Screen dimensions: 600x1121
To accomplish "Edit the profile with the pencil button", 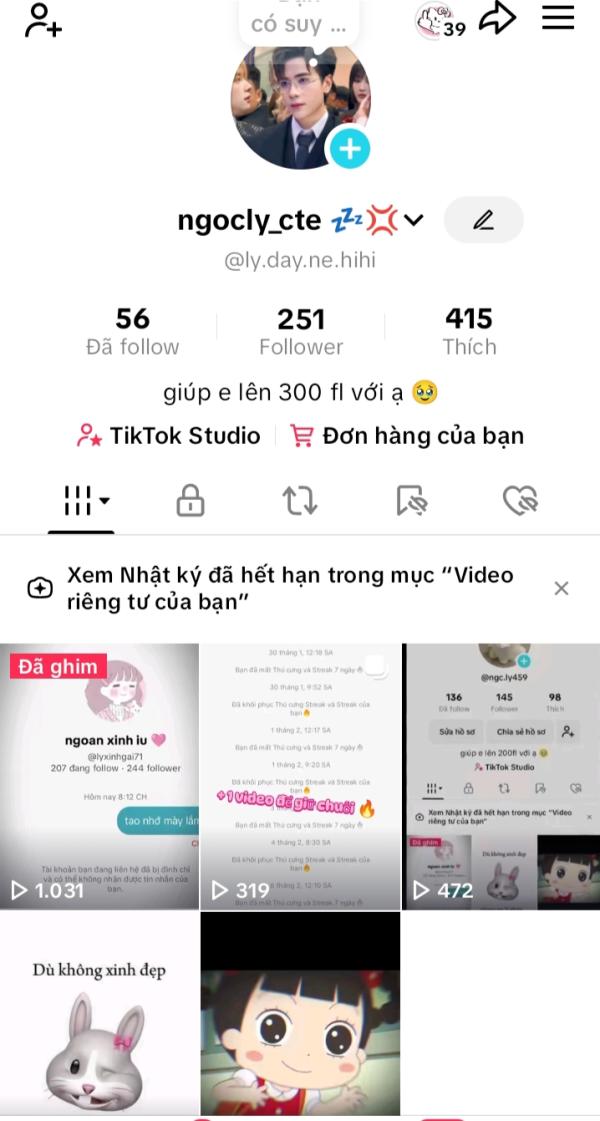I will tap(483, 220).
